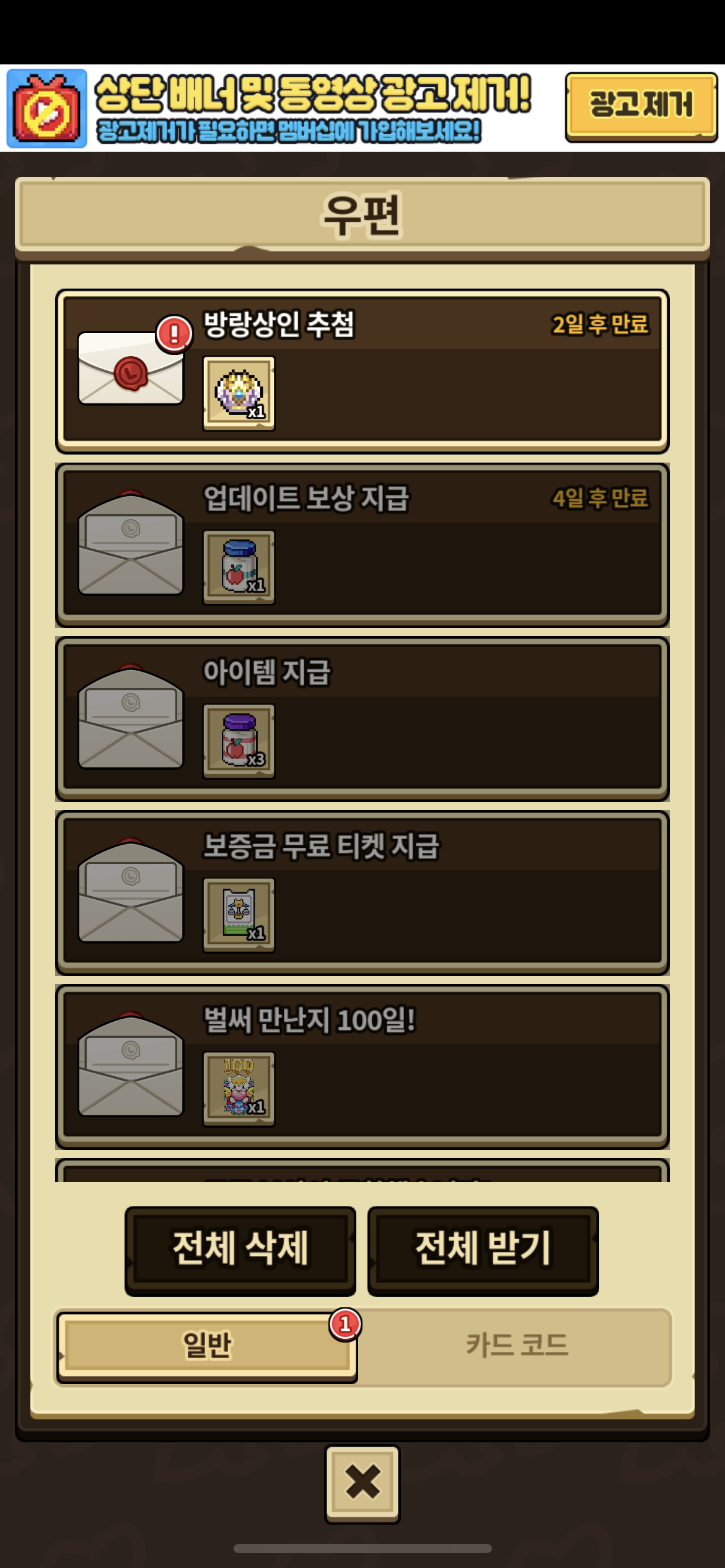Close the 우편 mailbox window
The width and height of the screenshot is (725, 1568).
click(x=362, y=1482)
